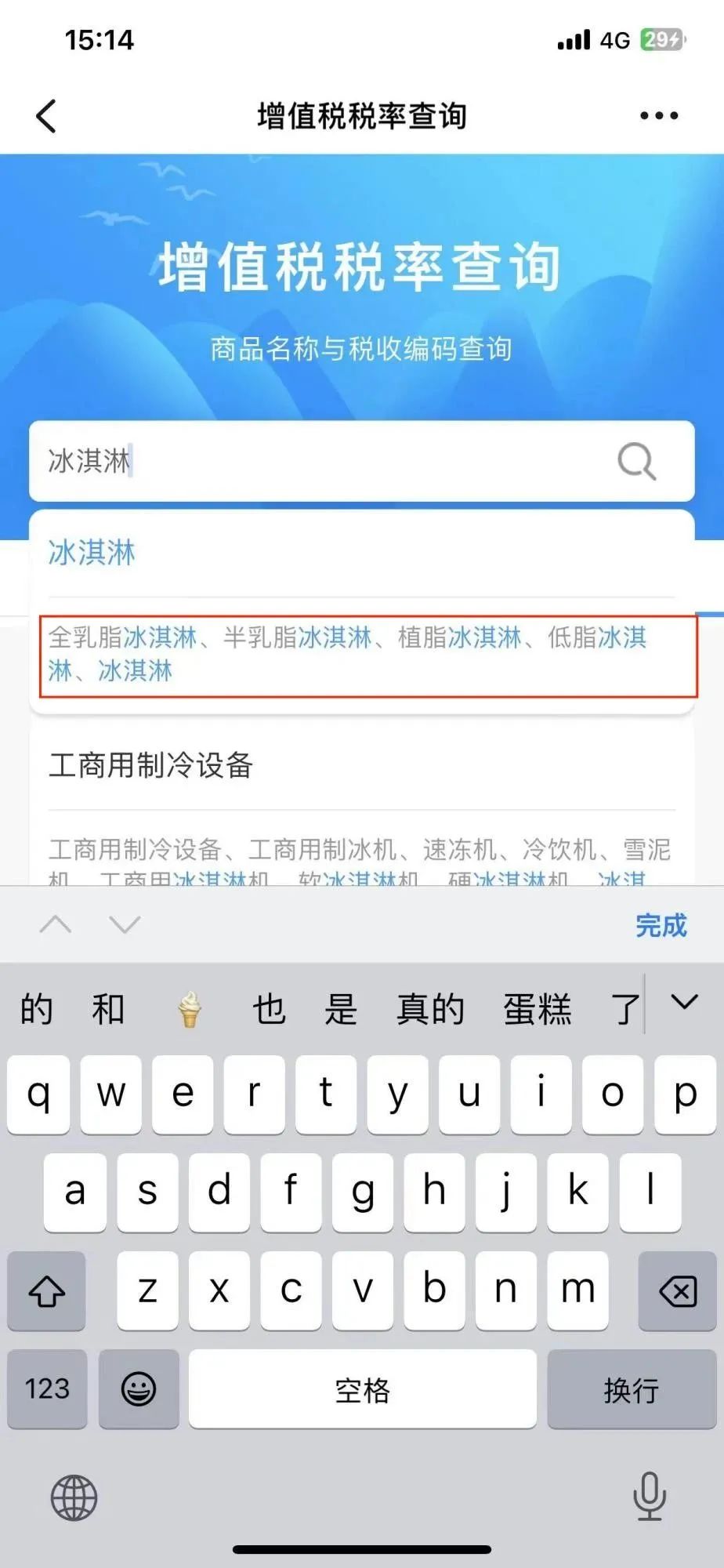This screenshot has height=1568, width=724.
Task: Tap 完成 to dismiss the keyboard
Action: point(661,926)
